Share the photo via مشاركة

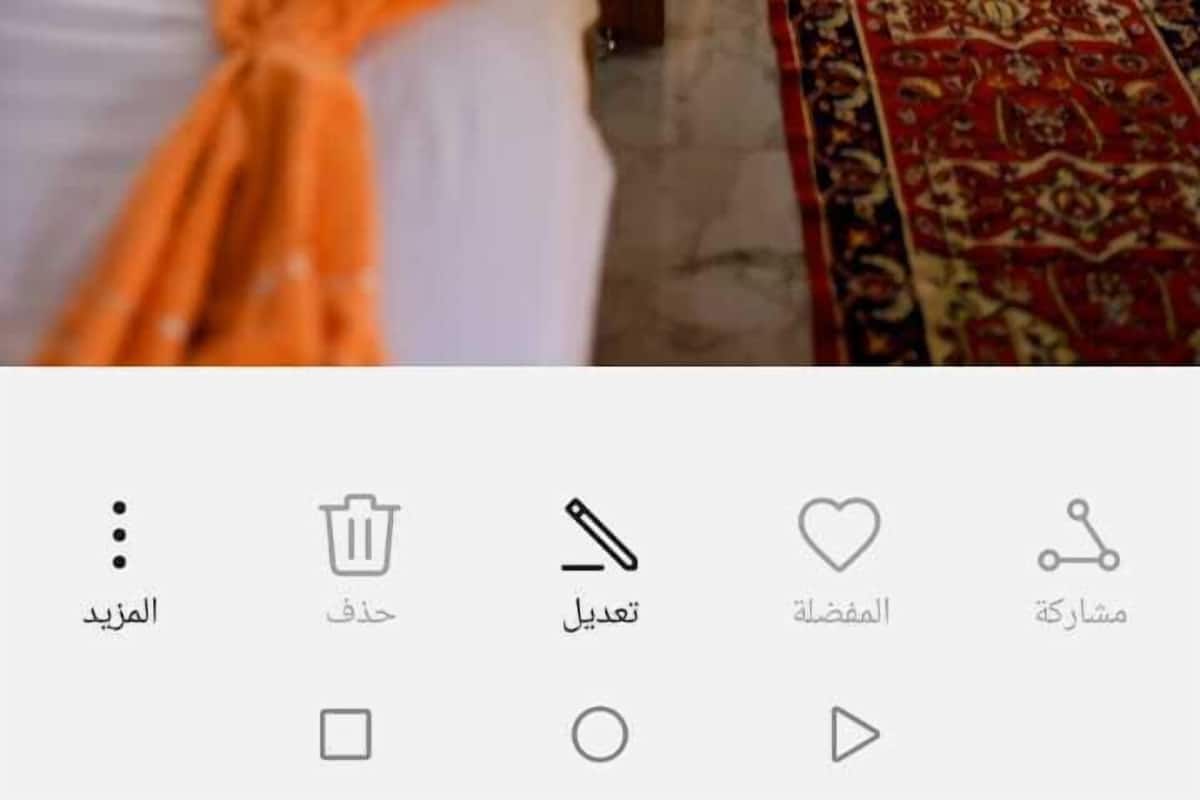pos(1079,558)
